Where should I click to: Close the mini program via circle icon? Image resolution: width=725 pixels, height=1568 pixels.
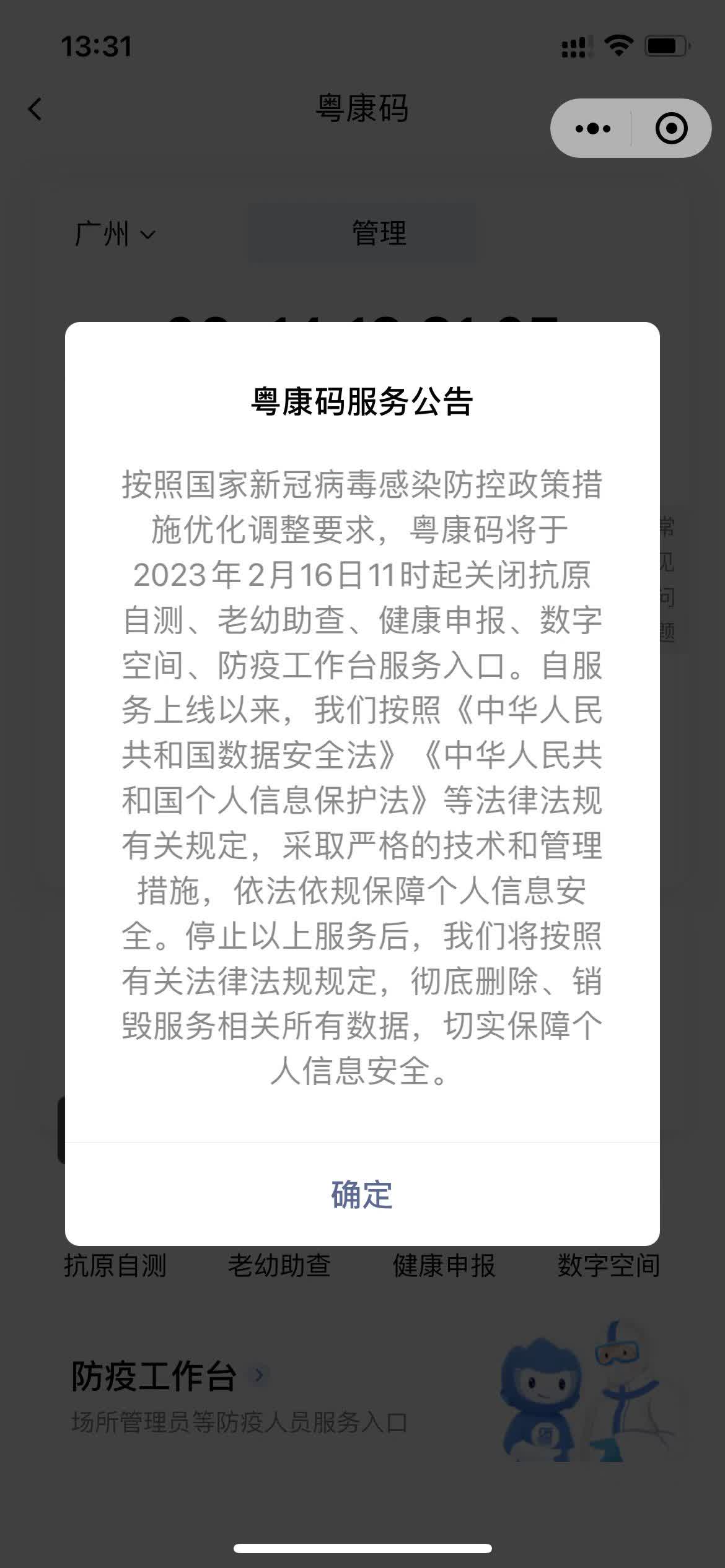(671, 129)
